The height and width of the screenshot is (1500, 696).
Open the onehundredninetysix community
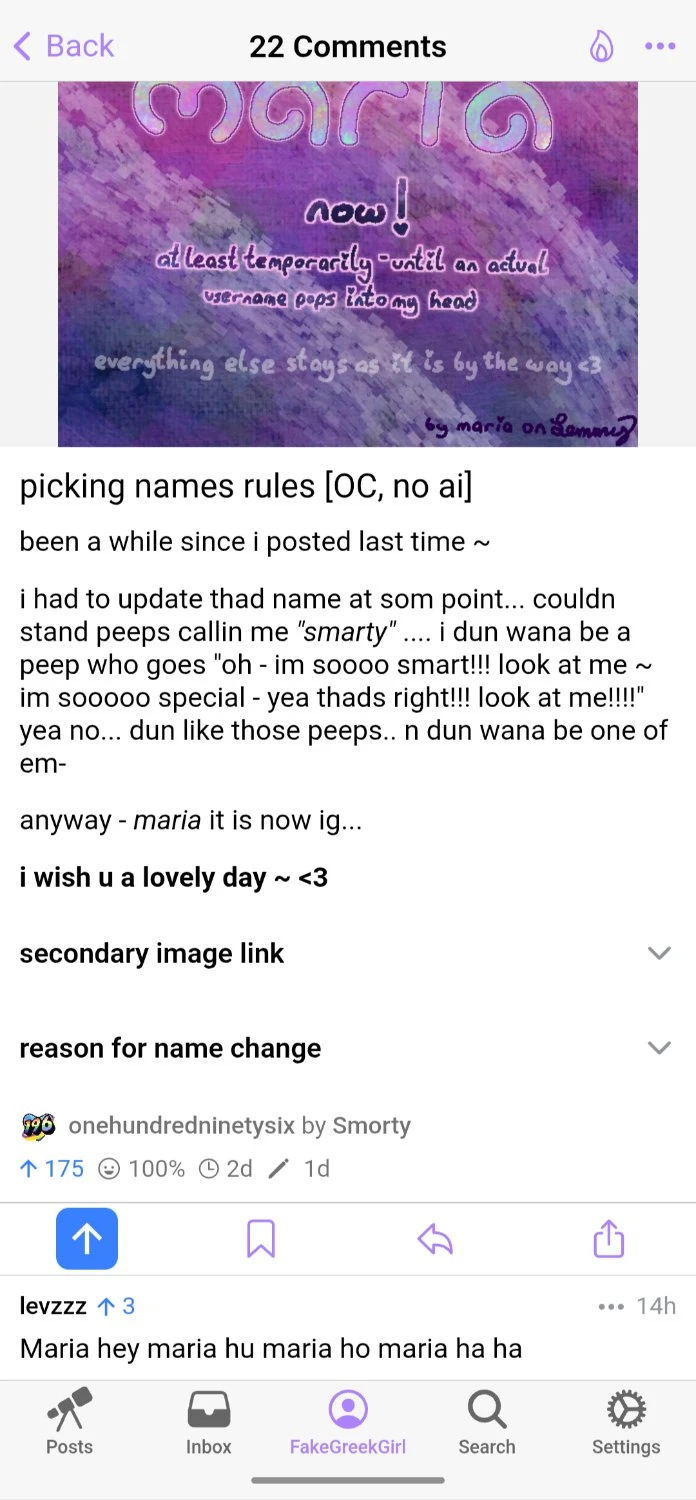pyautogui.click(x=181, y=1125)
